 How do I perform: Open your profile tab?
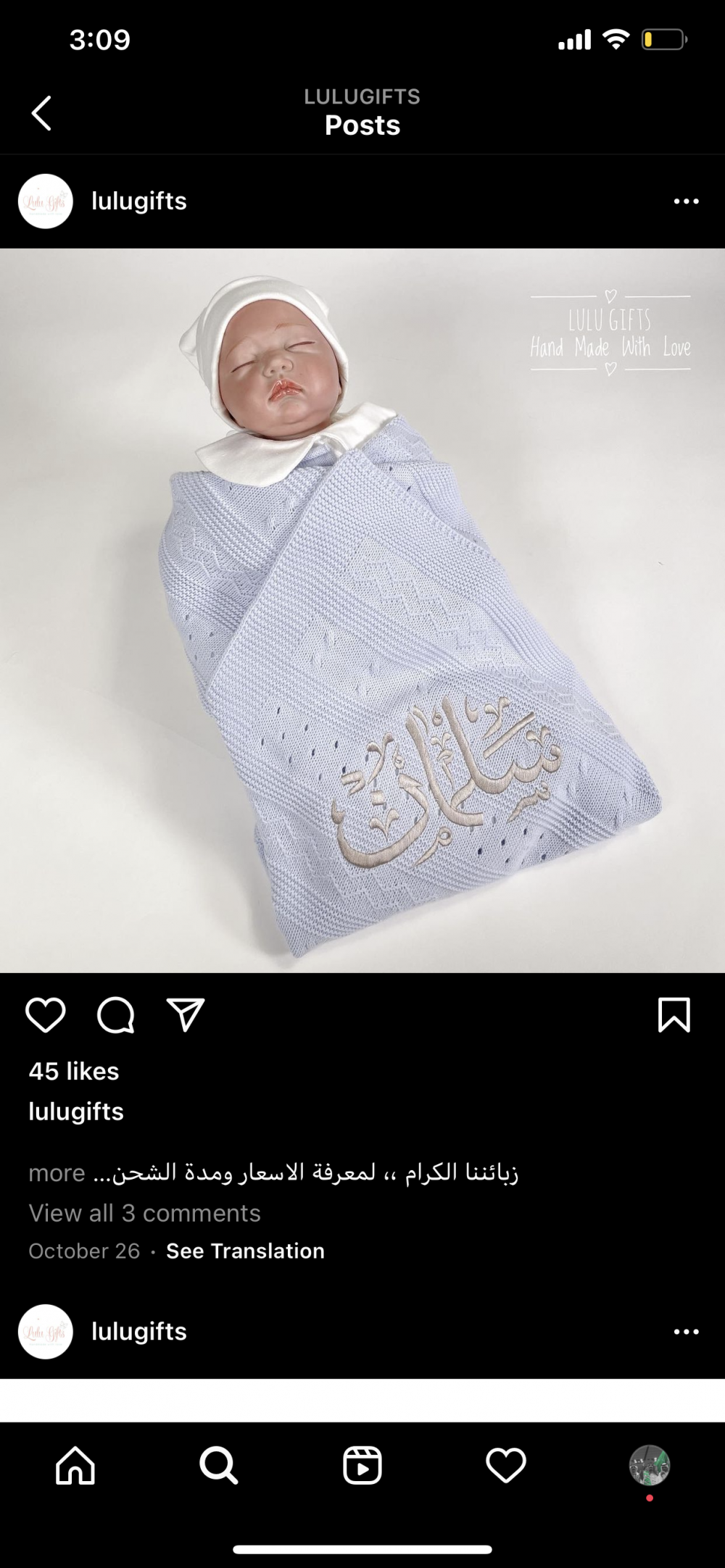649,1466
